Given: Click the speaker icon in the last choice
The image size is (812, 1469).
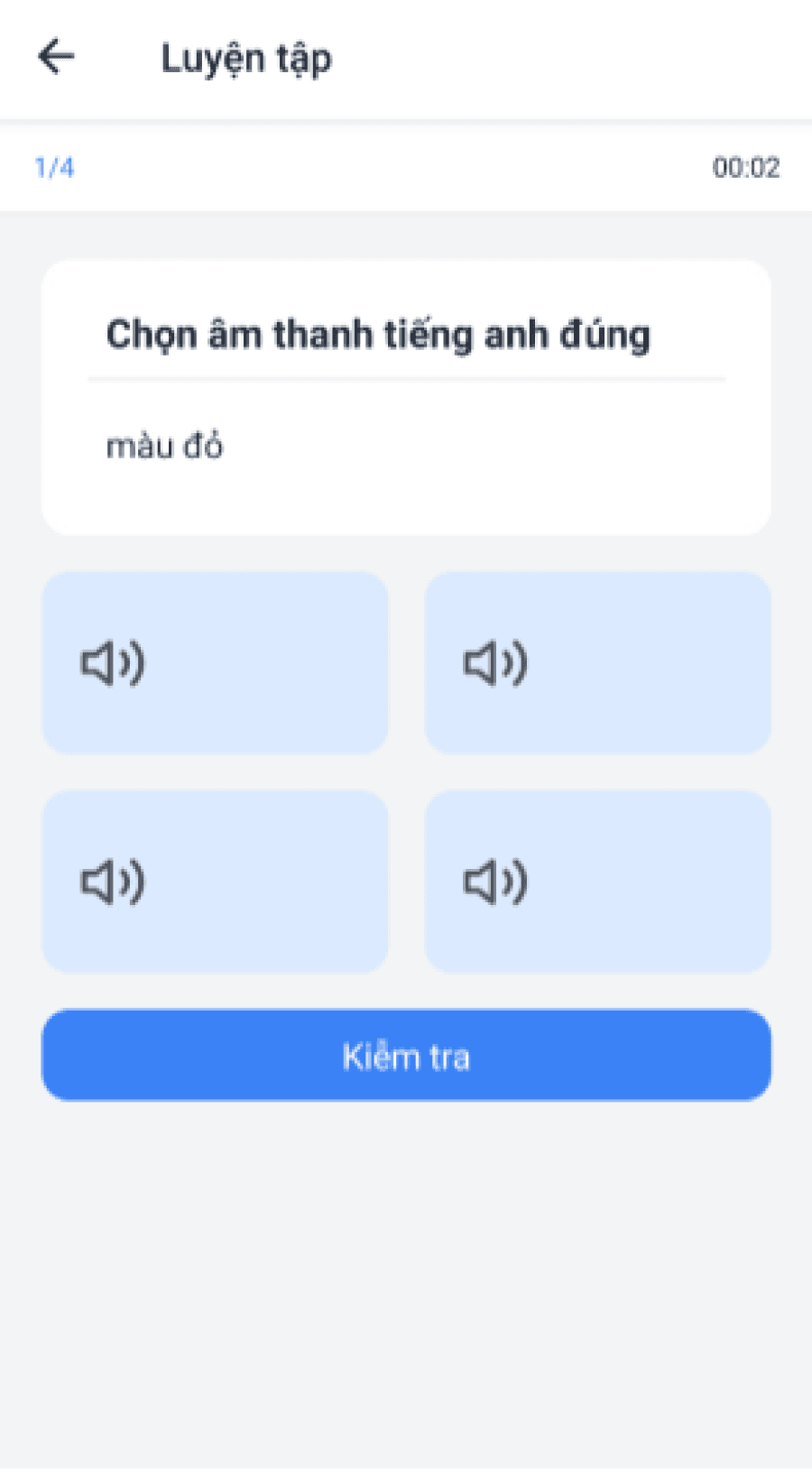Looking at the screenshot, I should pos(494,882).
